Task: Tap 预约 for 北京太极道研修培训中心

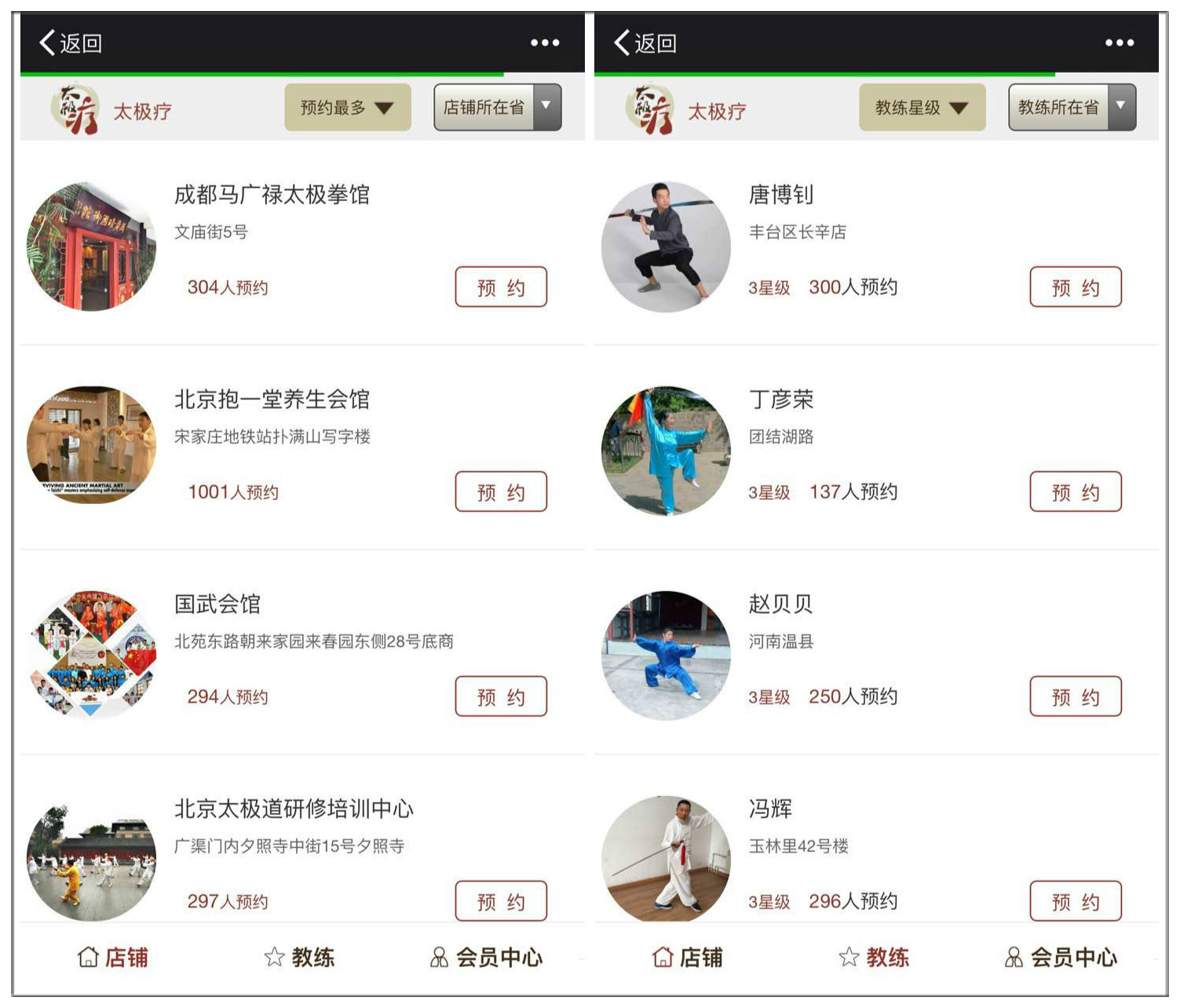Action: pos(501,901)
